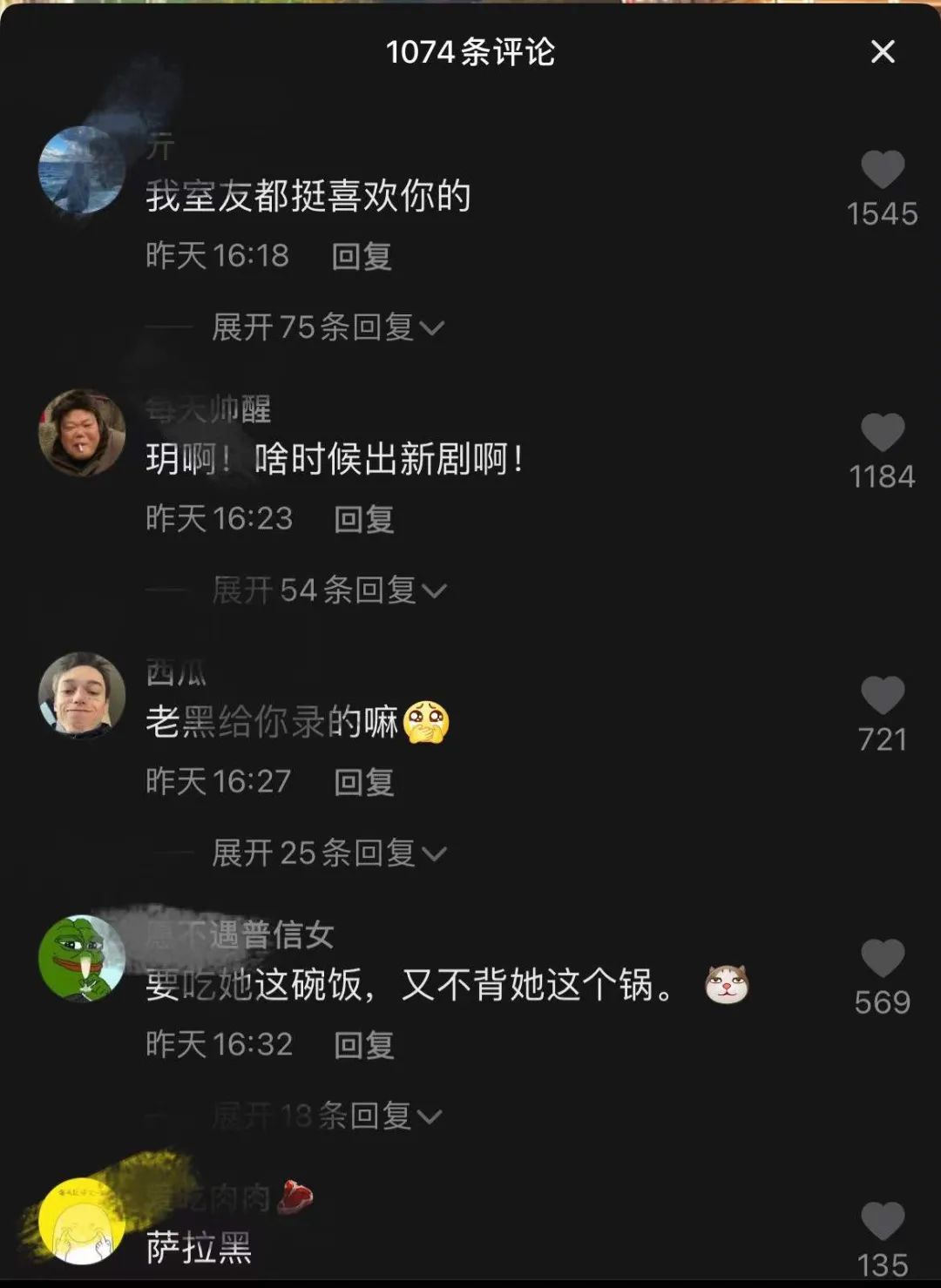This screenshot has height=1288, width=941.
Task: Like the comment 要吃她这碗饭
Action: coord(882,959)
